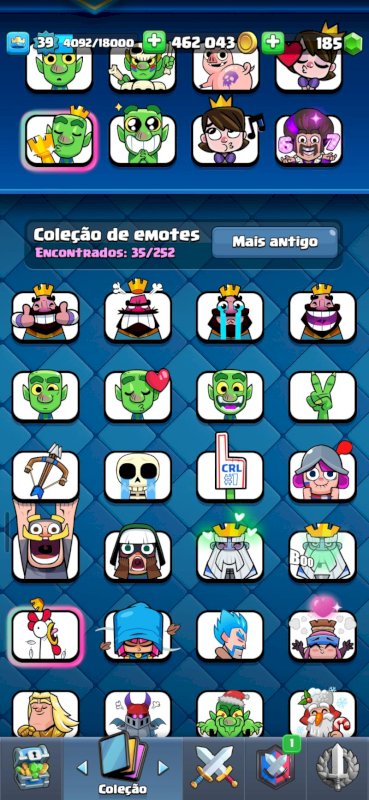
Task: Select the laughing King emote
Action: (322, 313)
